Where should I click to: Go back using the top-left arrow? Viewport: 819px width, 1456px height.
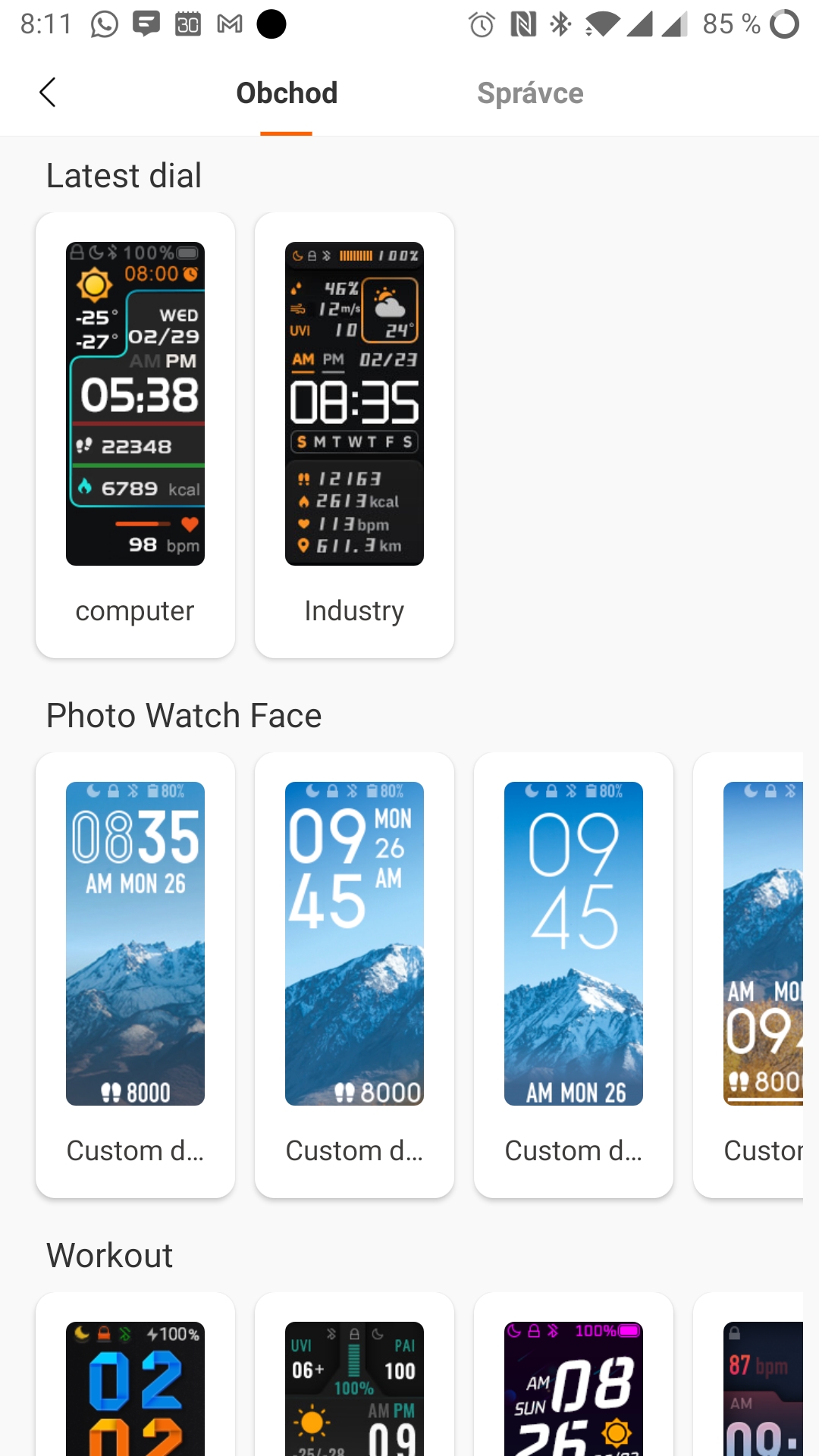tap(48, 93)
